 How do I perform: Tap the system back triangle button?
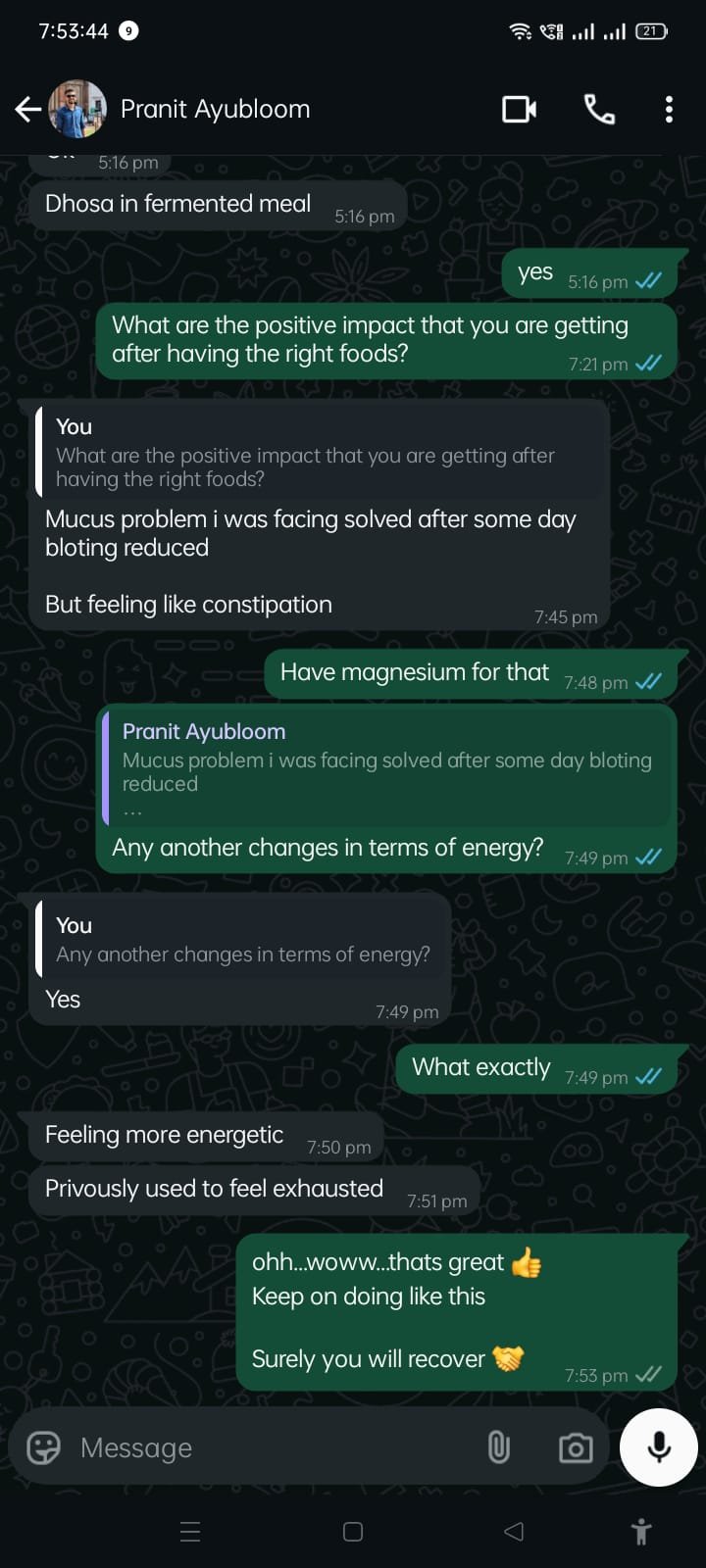pyautogui.click(x=514, y=1532)
